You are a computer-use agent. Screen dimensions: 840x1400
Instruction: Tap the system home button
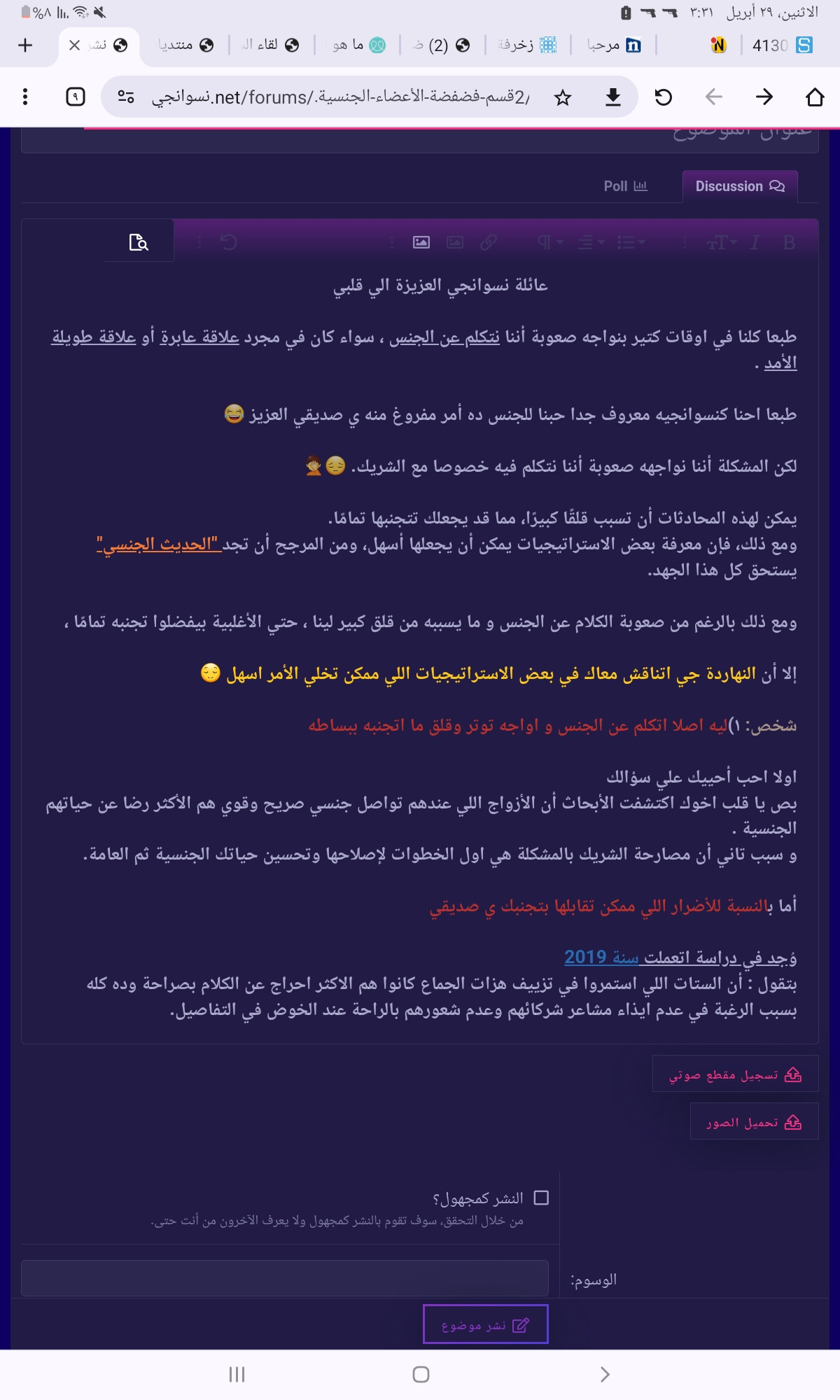421,1374
